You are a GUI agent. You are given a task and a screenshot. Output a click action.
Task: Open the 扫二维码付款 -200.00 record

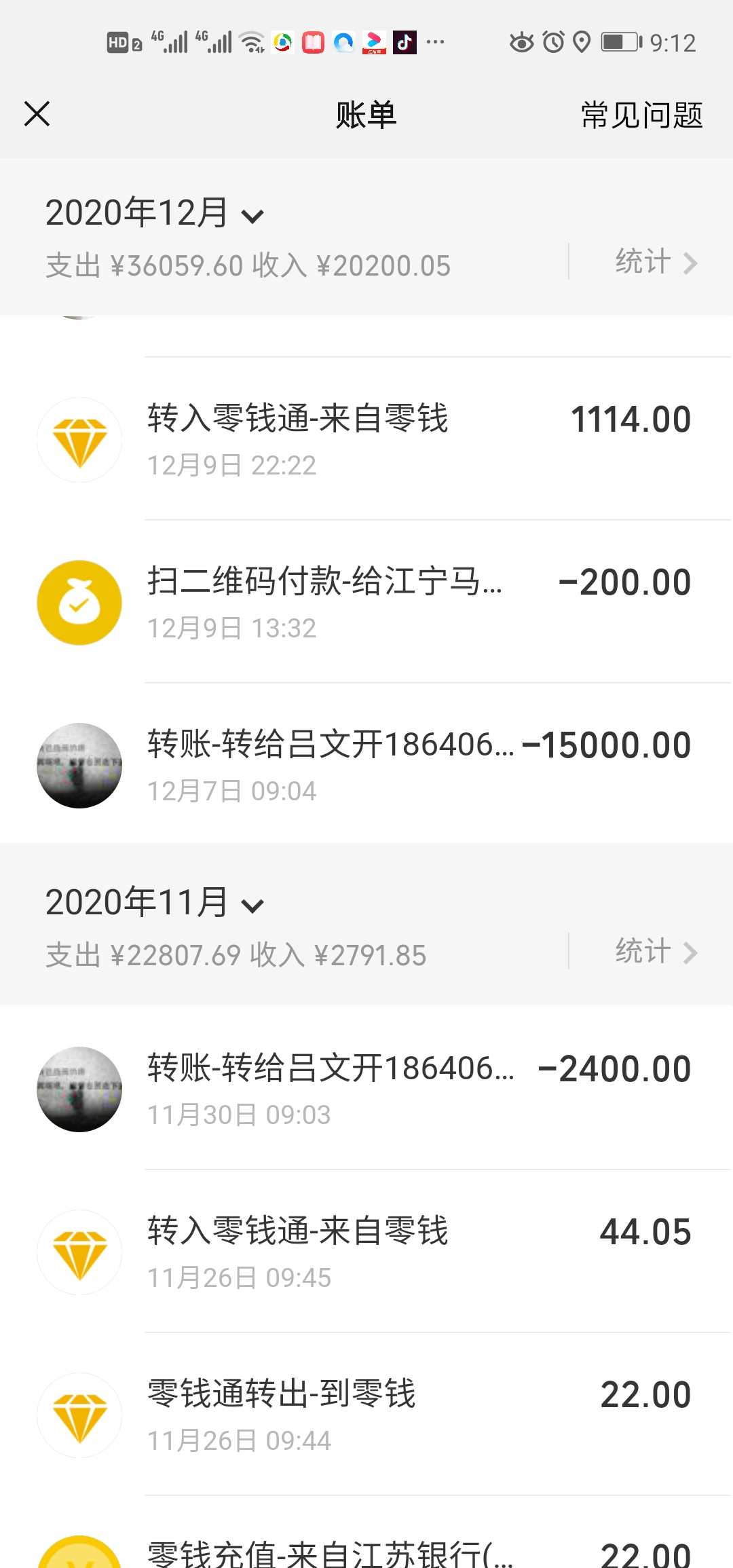[366, 602]
